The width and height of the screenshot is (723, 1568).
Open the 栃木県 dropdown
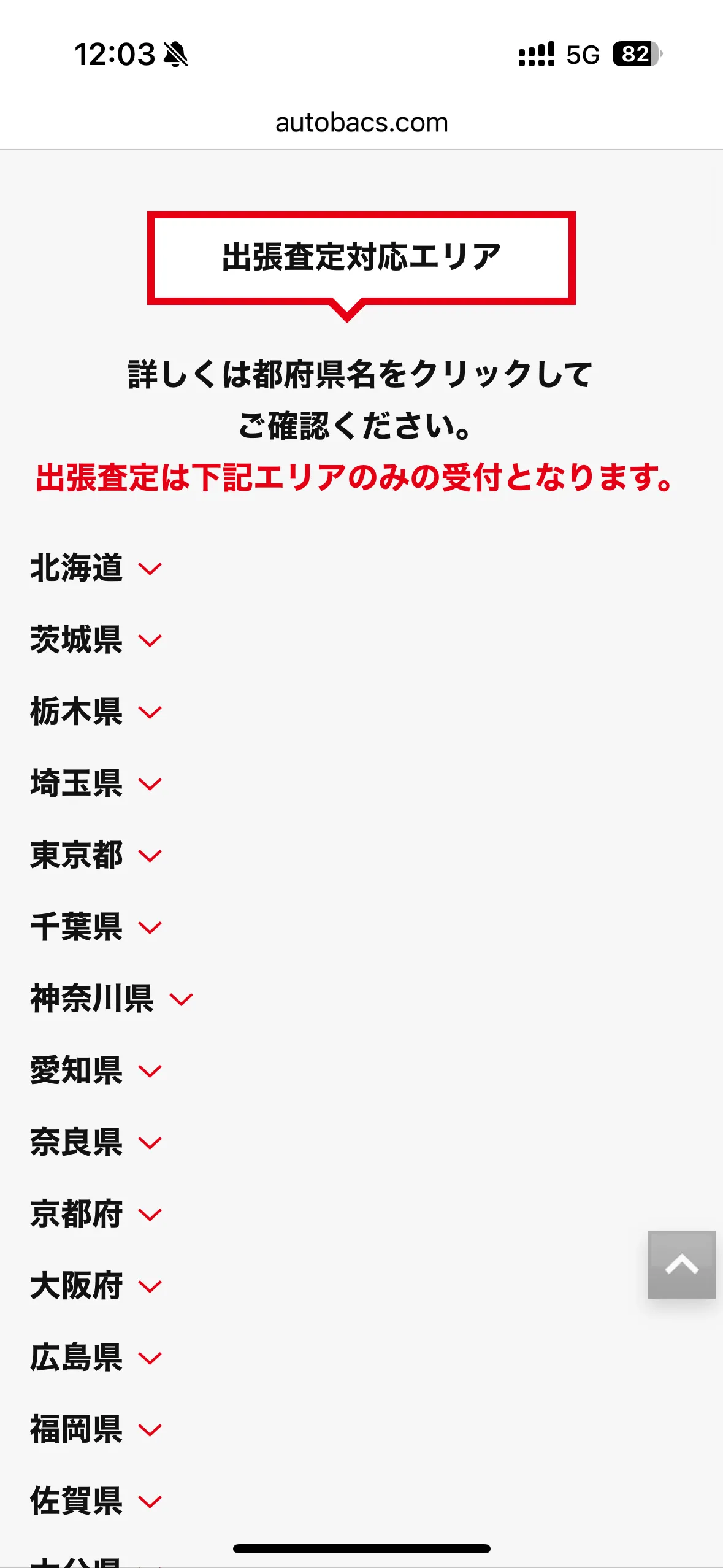point(96,712)
